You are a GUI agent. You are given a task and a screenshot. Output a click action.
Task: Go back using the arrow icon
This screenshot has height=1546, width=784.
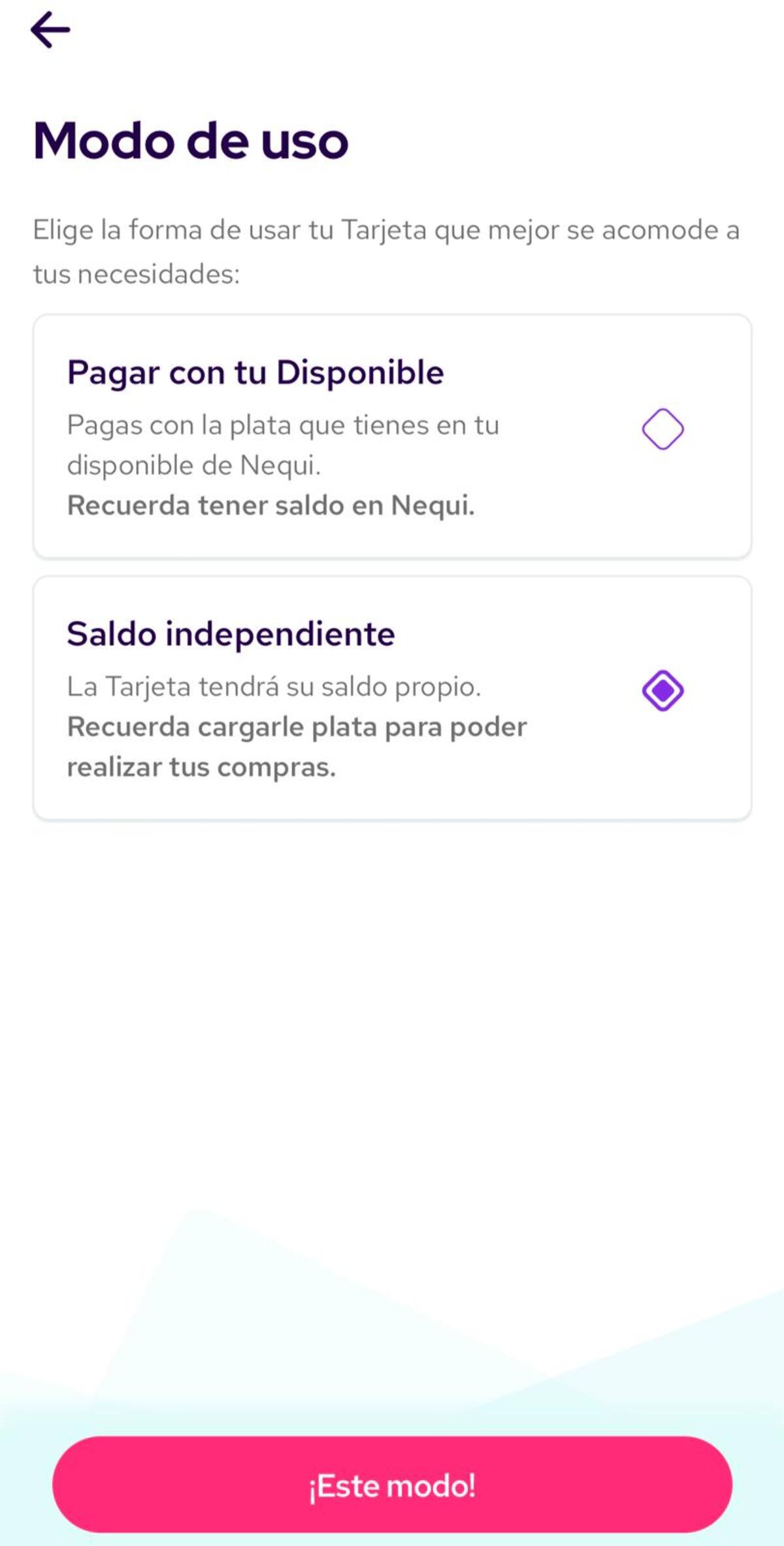coord(50,30)
